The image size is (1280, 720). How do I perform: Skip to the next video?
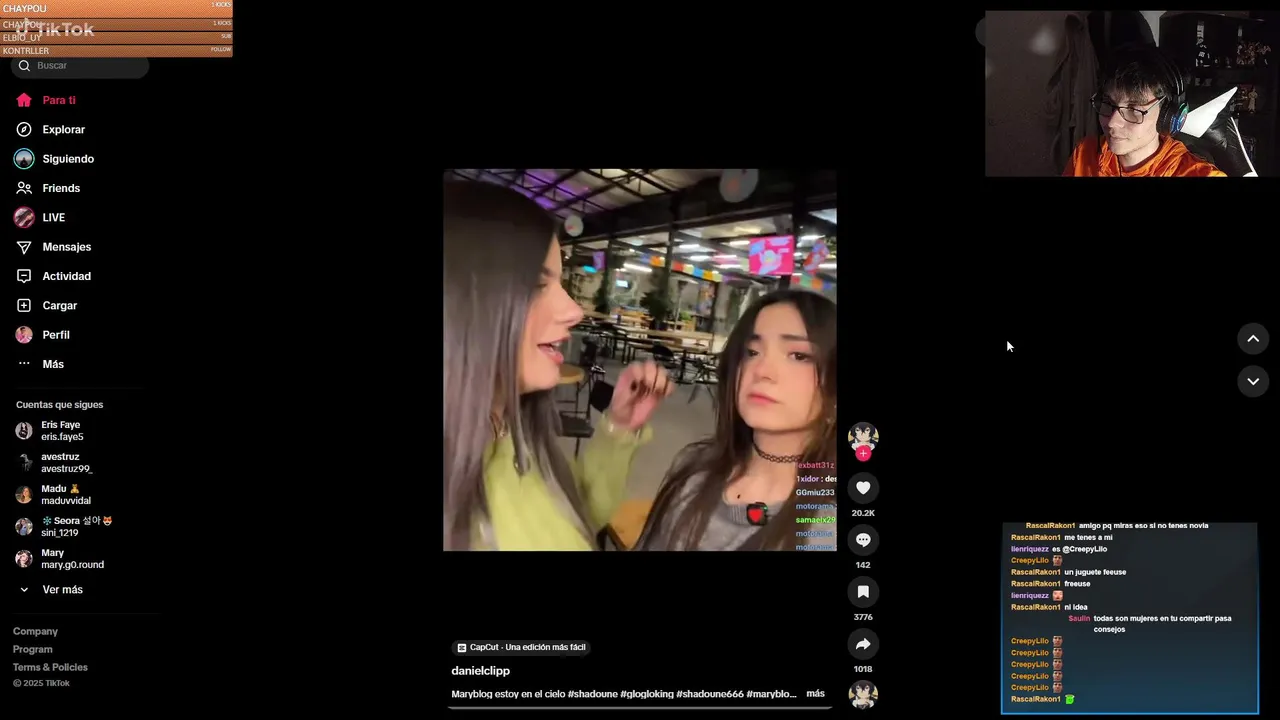1253,381
